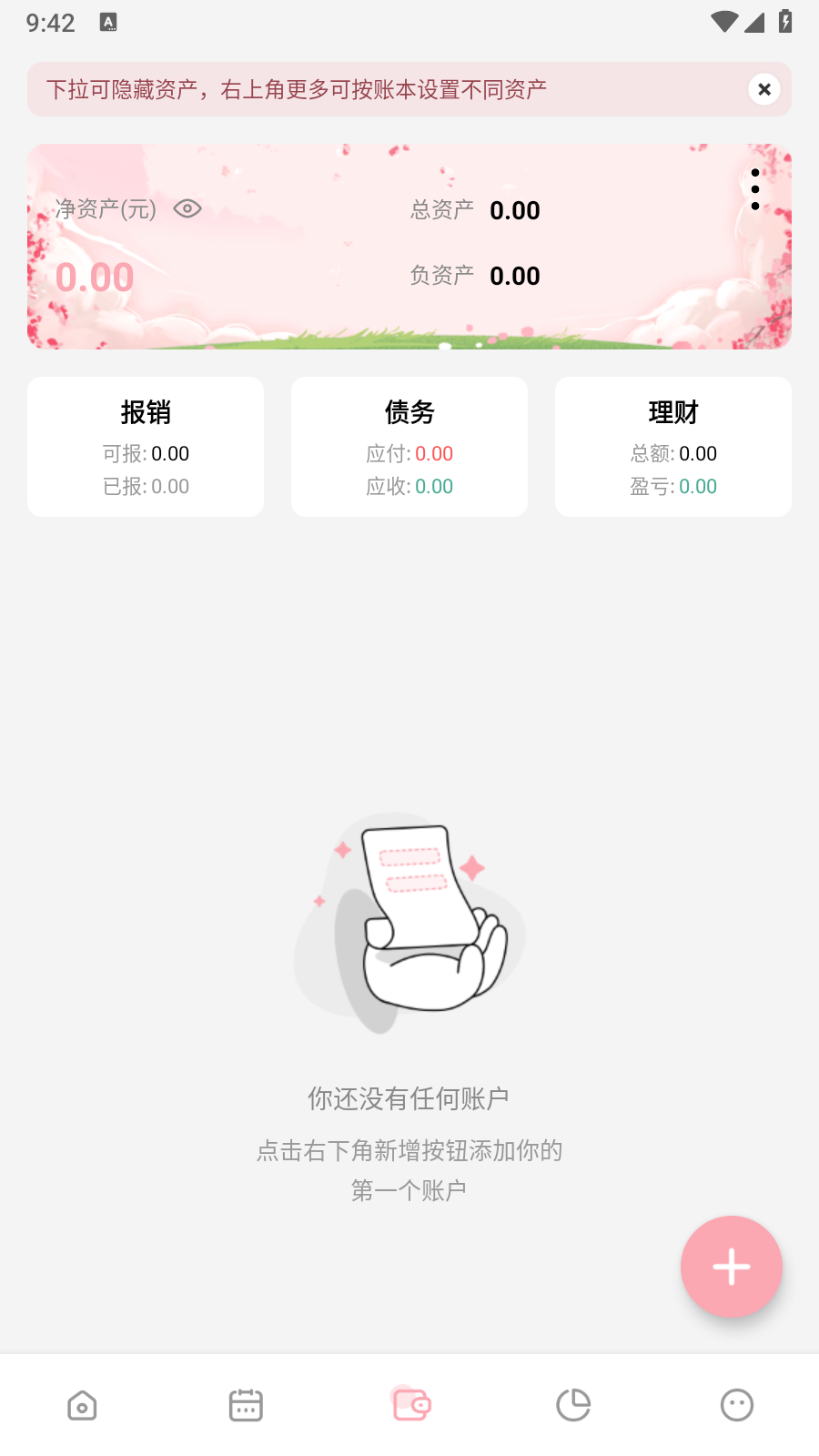Open the pie chart statistics icon
Viewport: 819px width, 1456px height.
tap(572, 1404)
